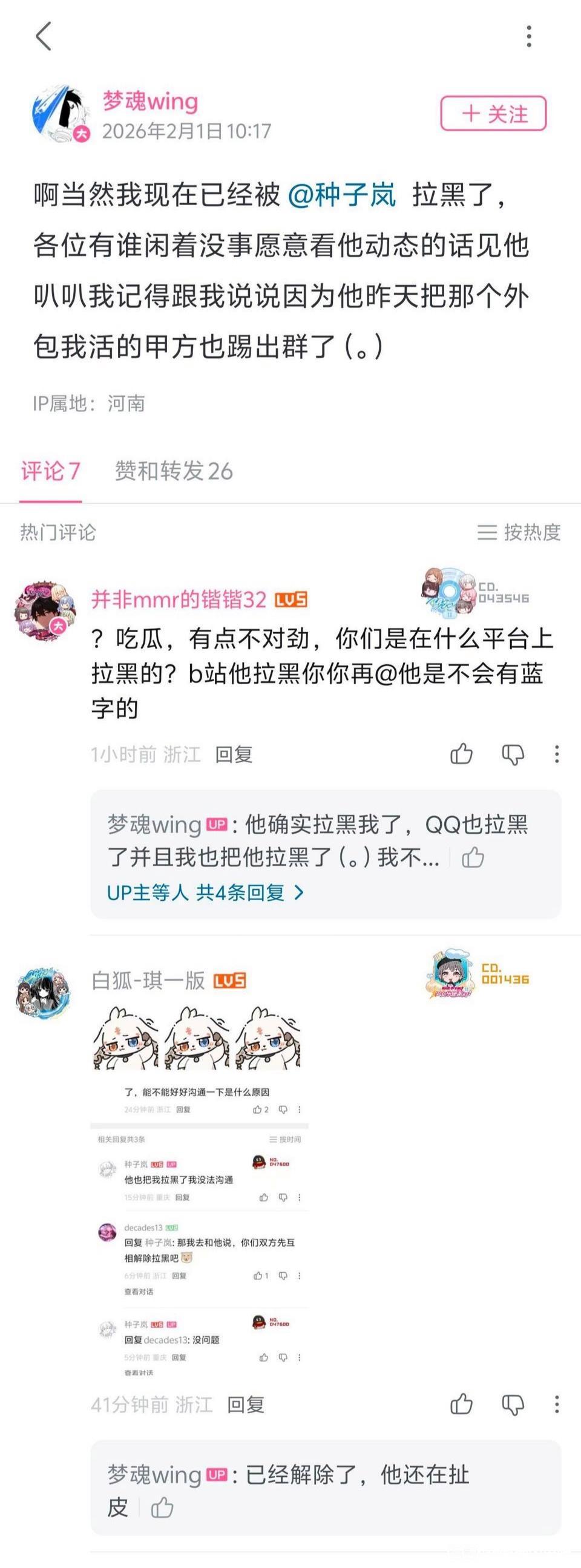Reply to 并非mmr的锴锴32's comment
Image resolution: width=581 pixels, height=1568 pixels.
coord(234,754)
